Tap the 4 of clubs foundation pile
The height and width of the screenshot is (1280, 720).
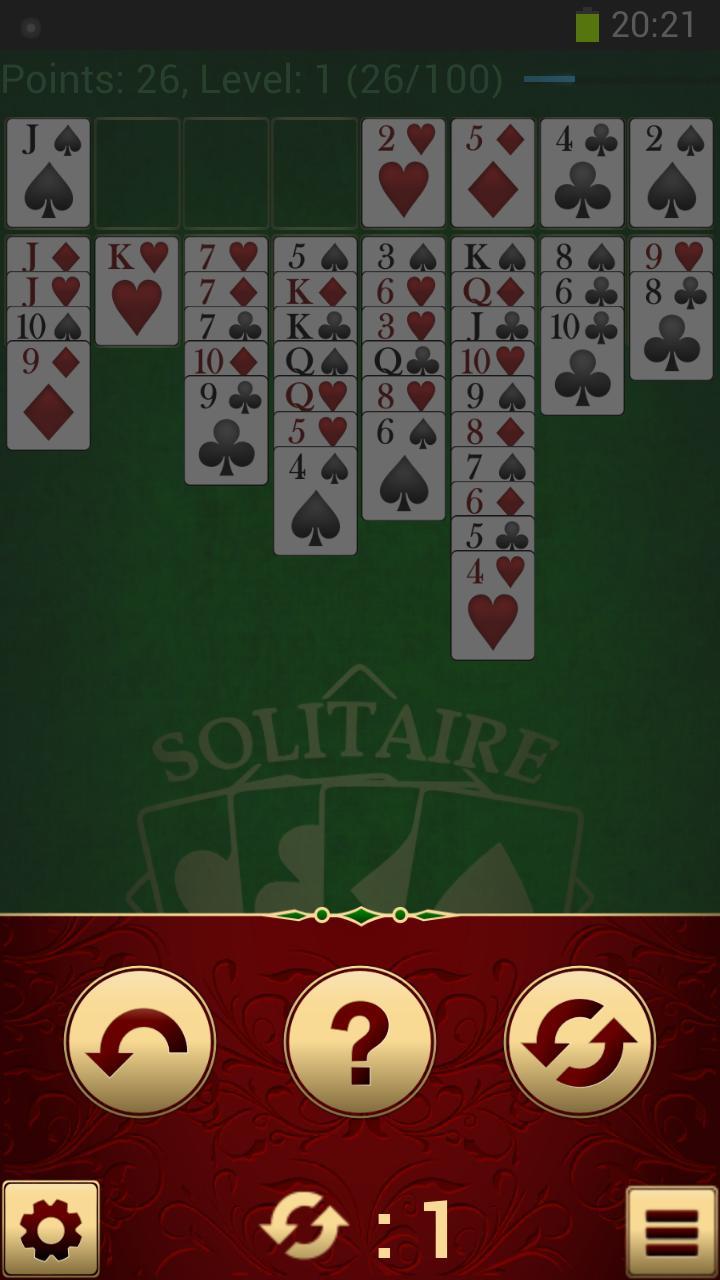coord(582,173)
